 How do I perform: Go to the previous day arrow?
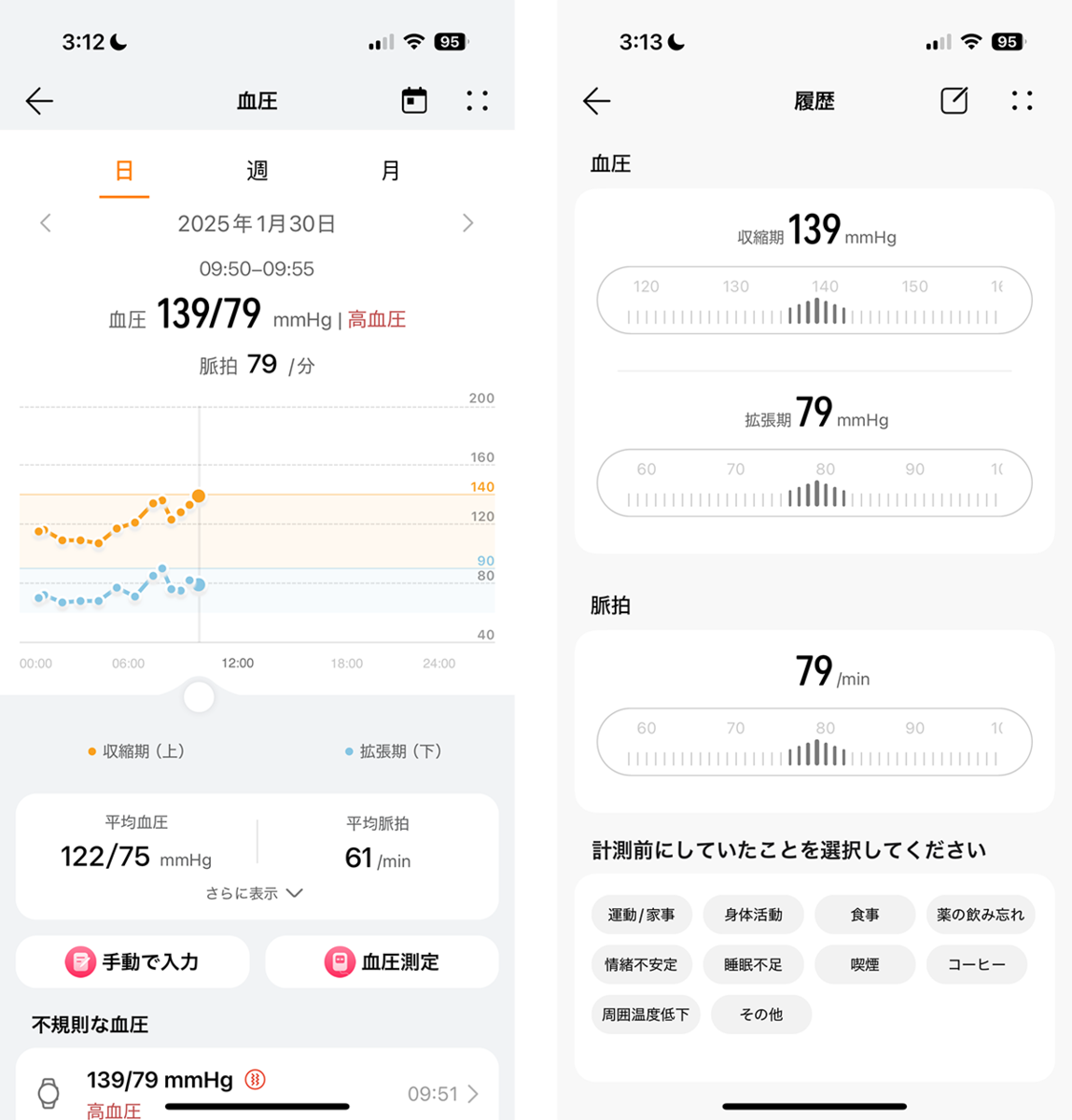tap(46, 223)
